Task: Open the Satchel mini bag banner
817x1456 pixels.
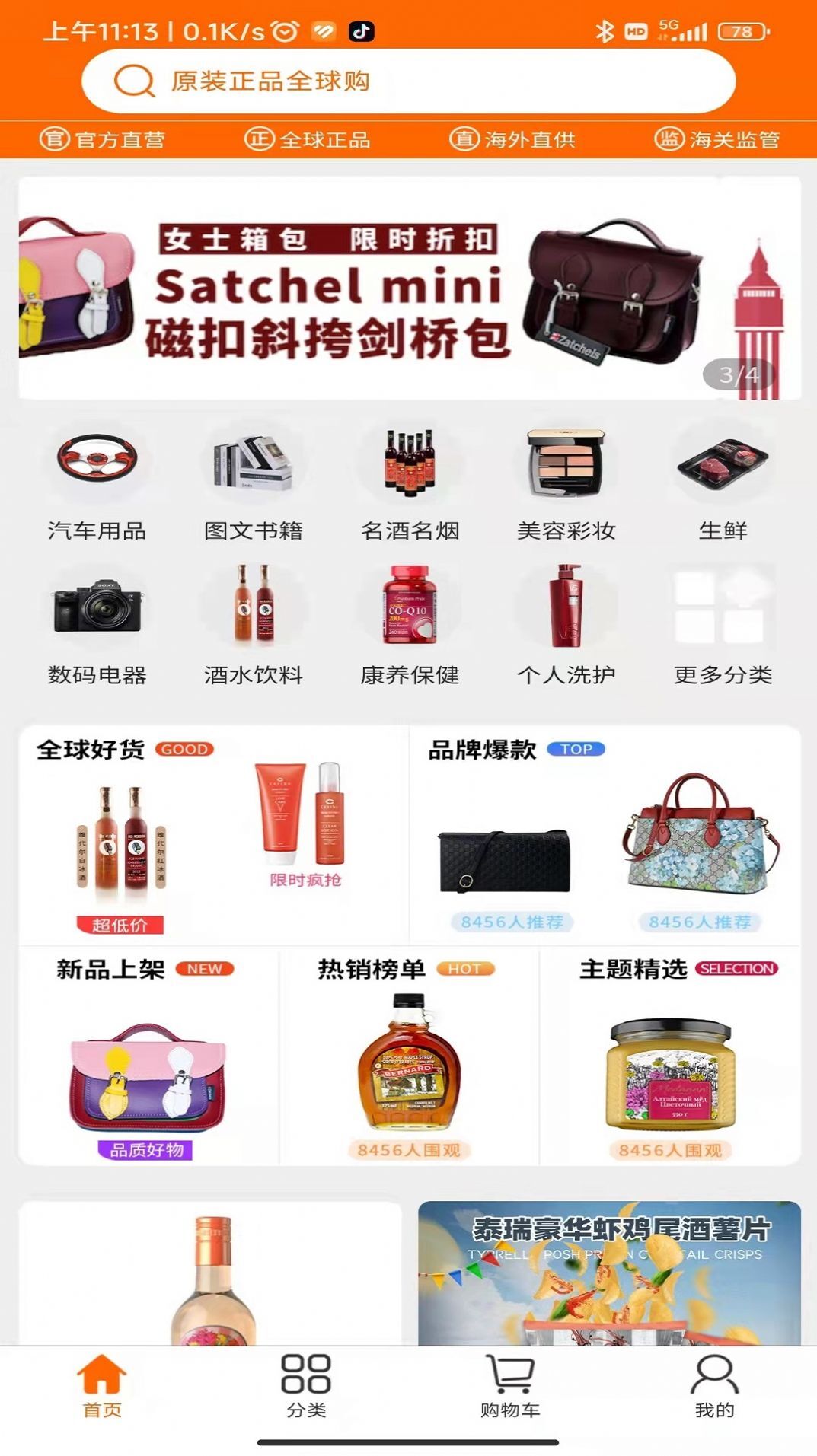Action: click(x=409, y=288)
